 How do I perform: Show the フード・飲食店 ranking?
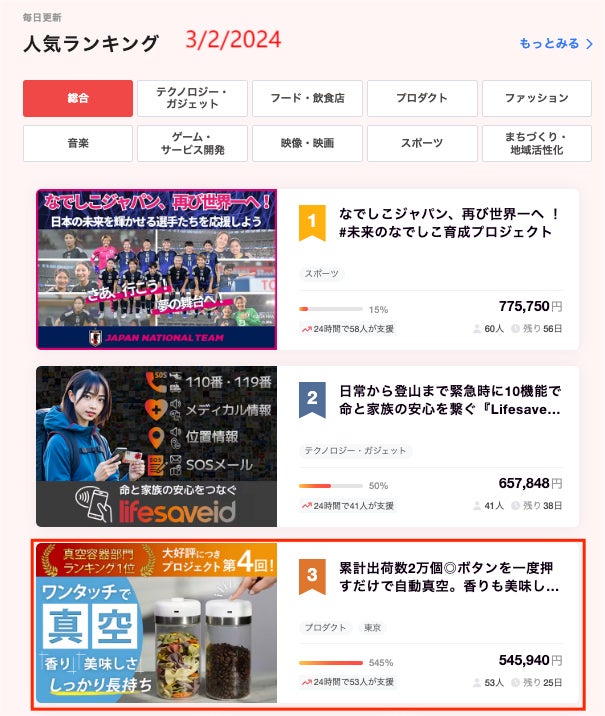point(307,99)
